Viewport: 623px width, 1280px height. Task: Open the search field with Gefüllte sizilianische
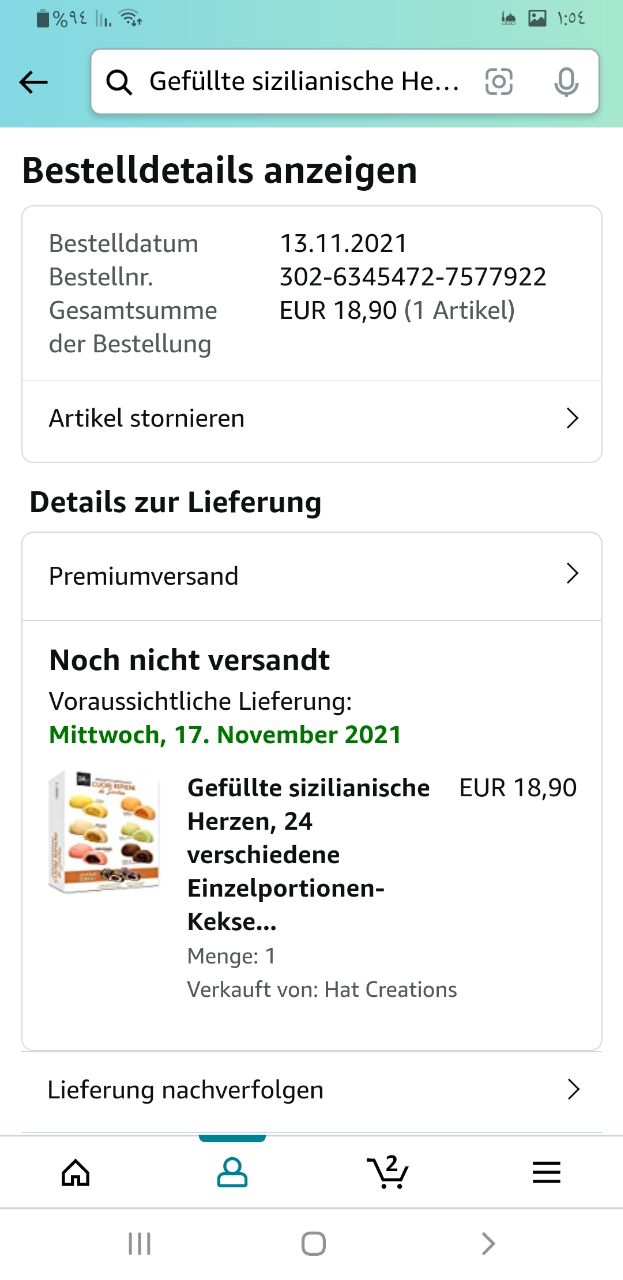coord(300,82)
